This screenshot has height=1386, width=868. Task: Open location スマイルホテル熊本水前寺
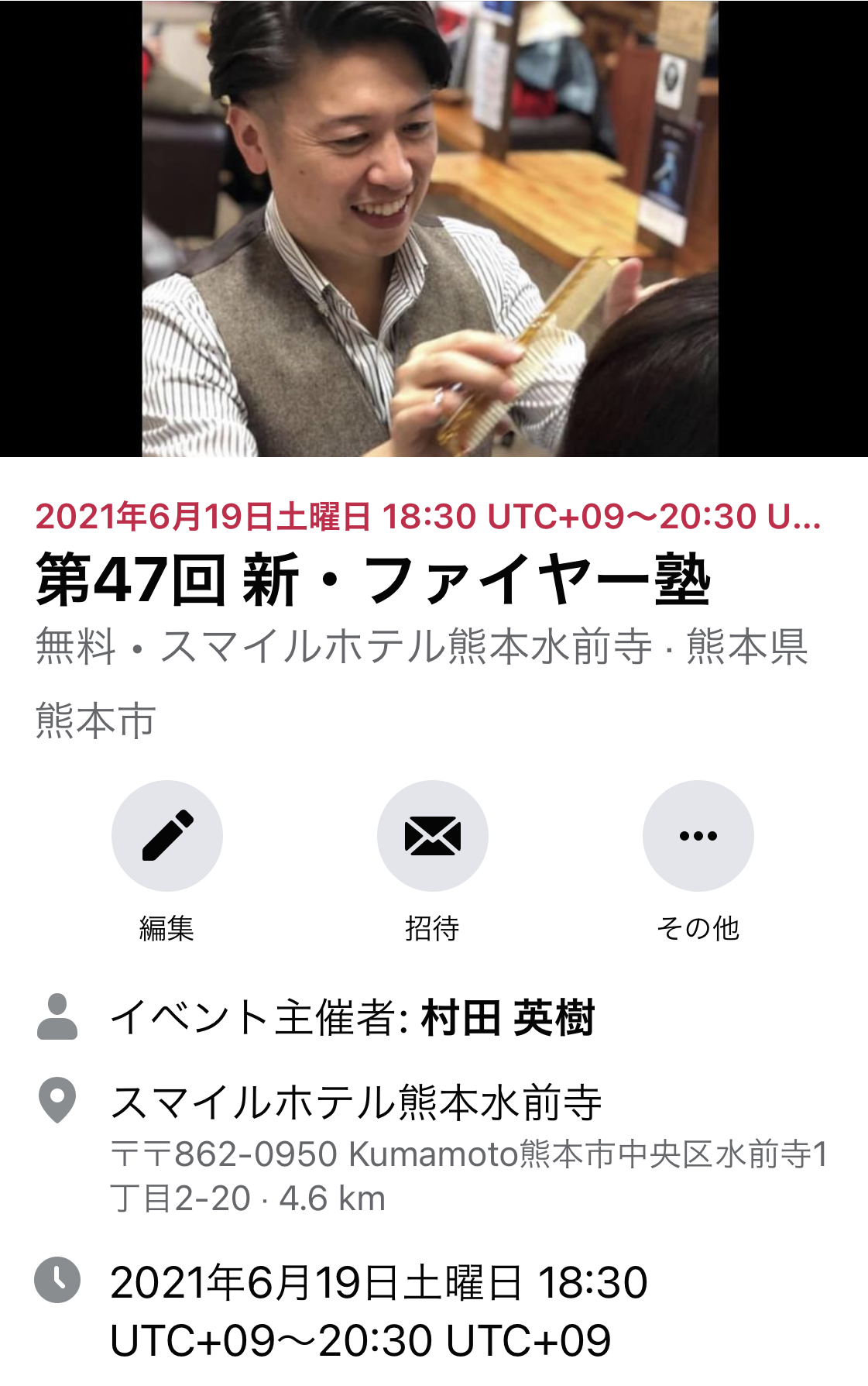(356, 1102)
